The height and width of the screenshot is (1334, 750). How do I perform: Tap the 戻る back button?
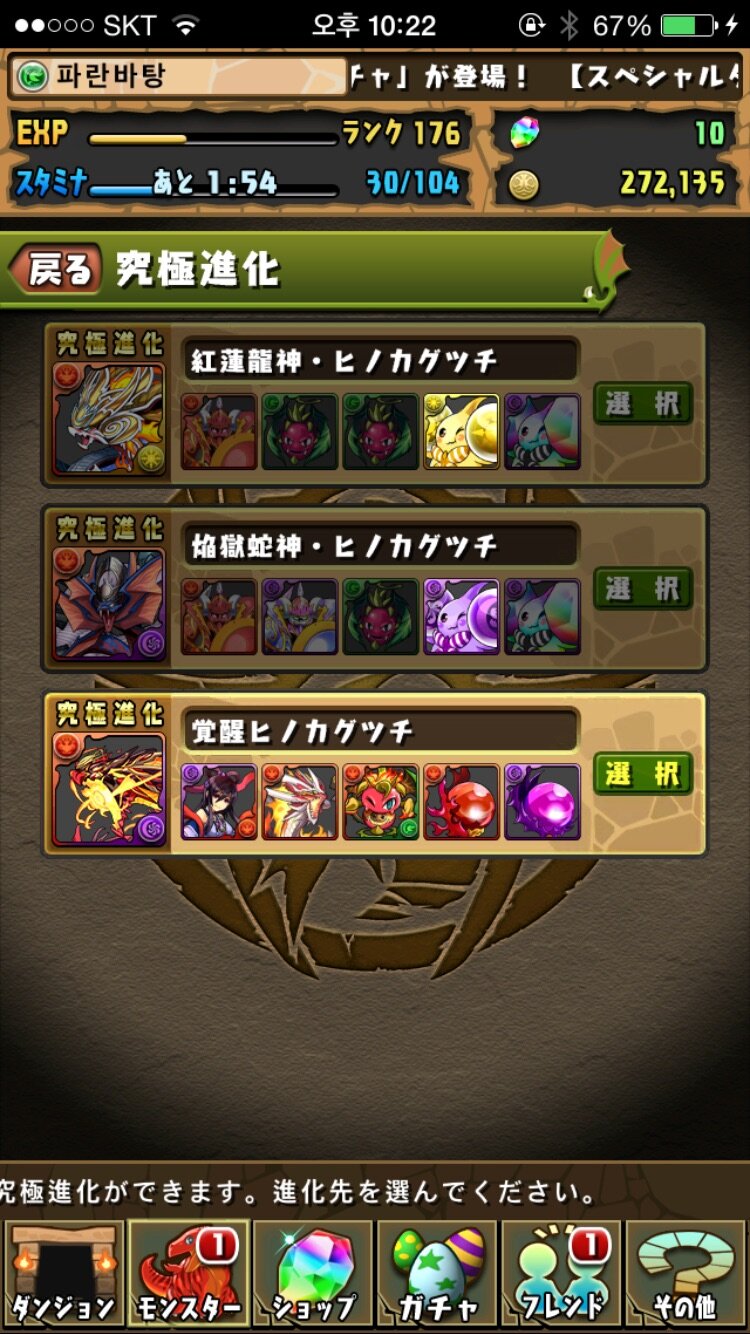(57, 269)
